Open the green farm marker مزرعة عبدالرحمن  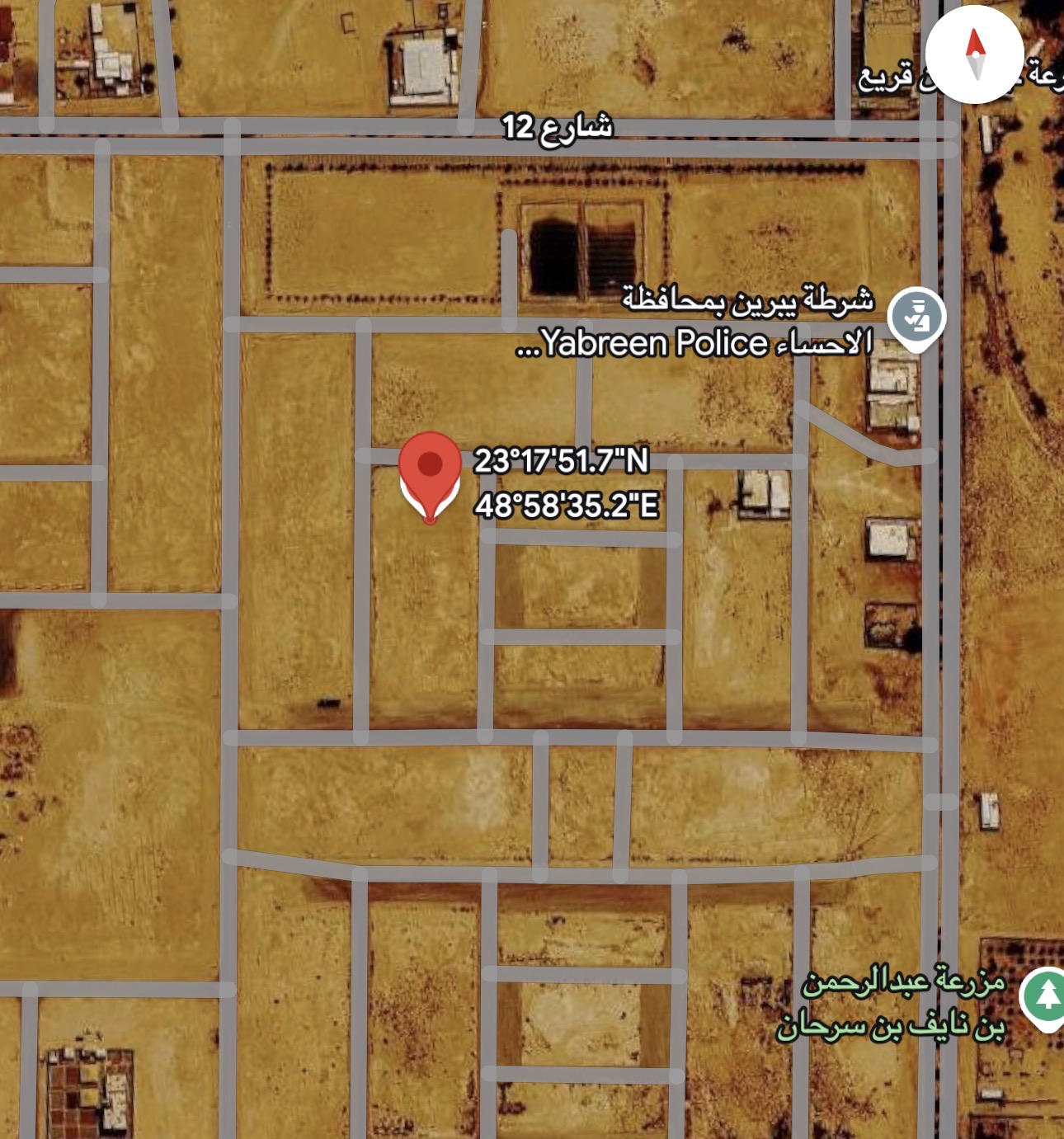(1044, 998)
